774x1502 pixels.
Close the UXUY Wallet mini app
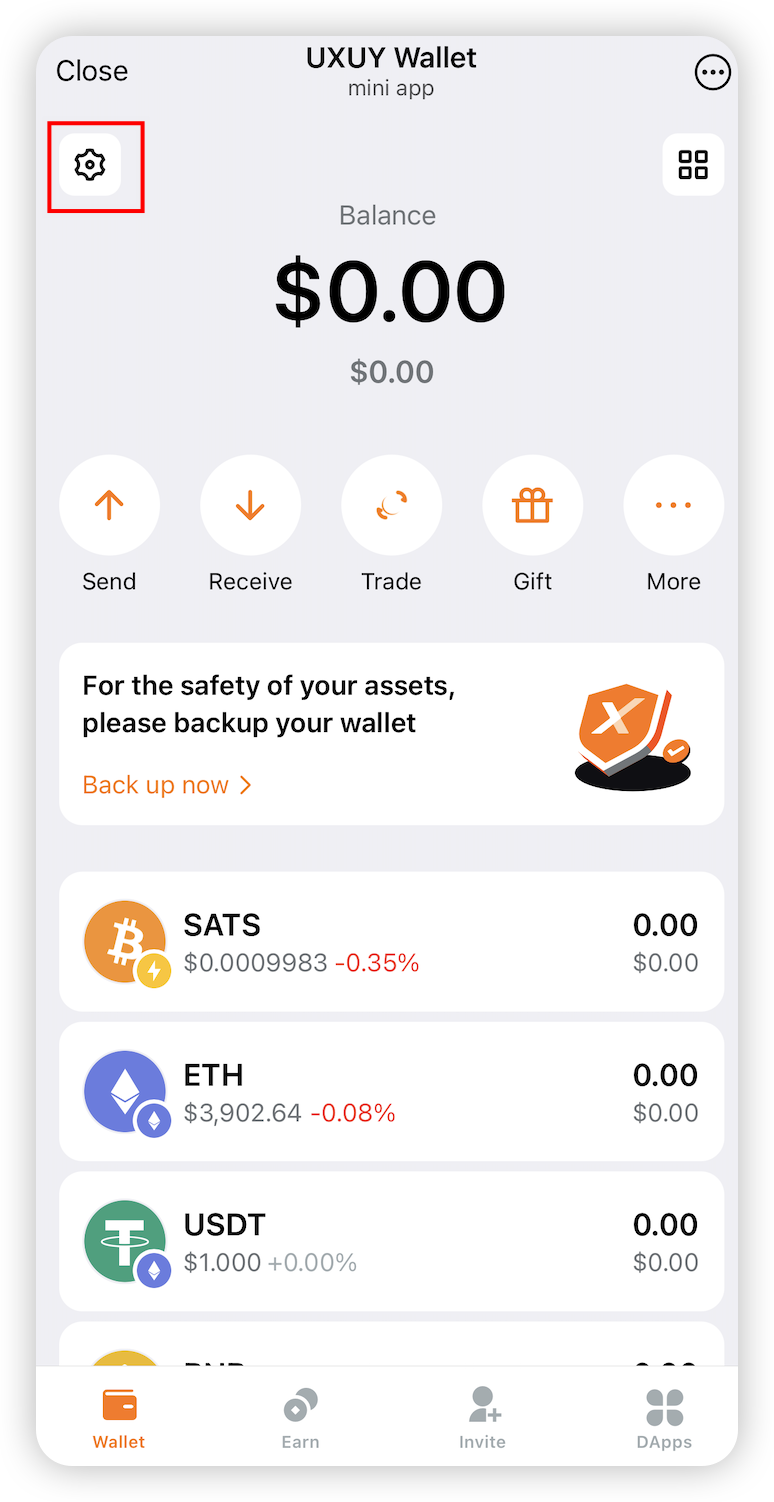(92, 71)
